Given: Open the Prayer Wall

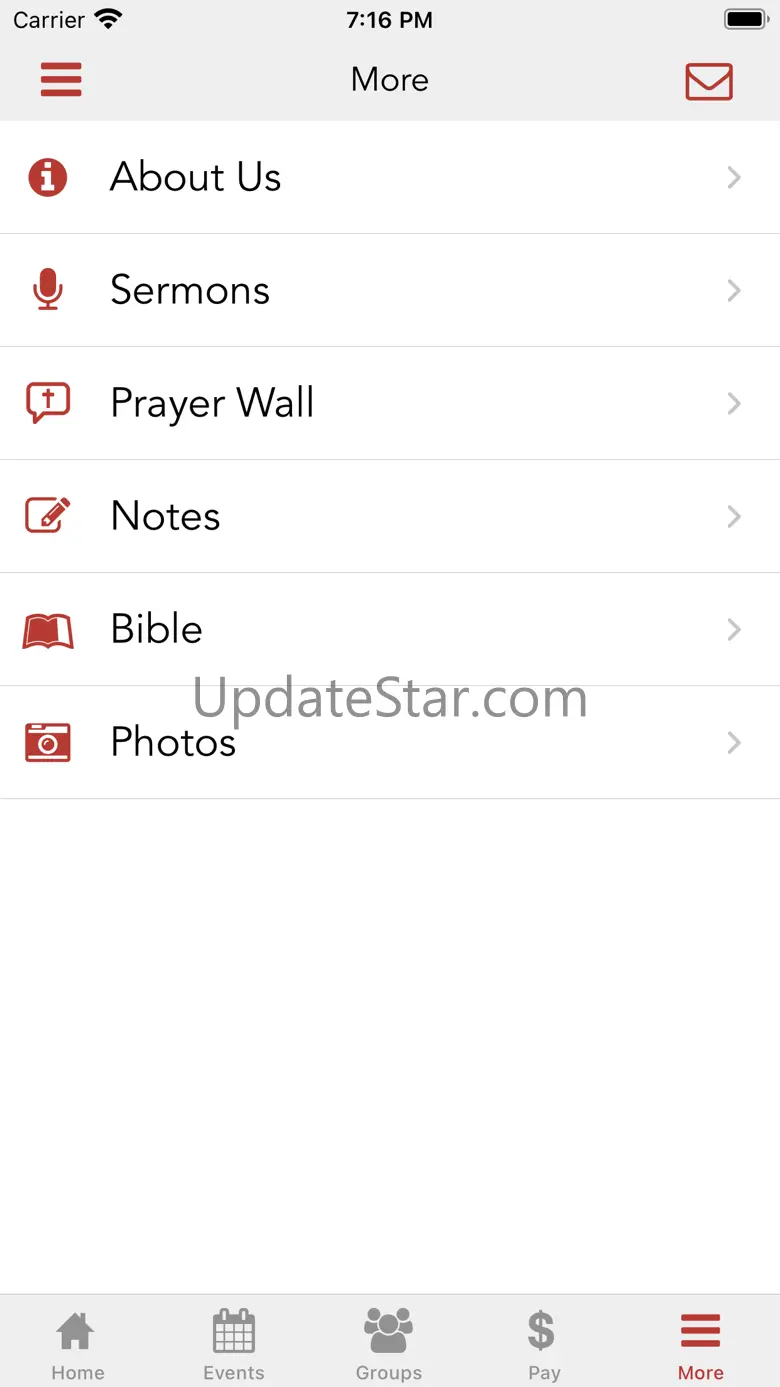Looking at the screenshot, I should tap(390, 403).
